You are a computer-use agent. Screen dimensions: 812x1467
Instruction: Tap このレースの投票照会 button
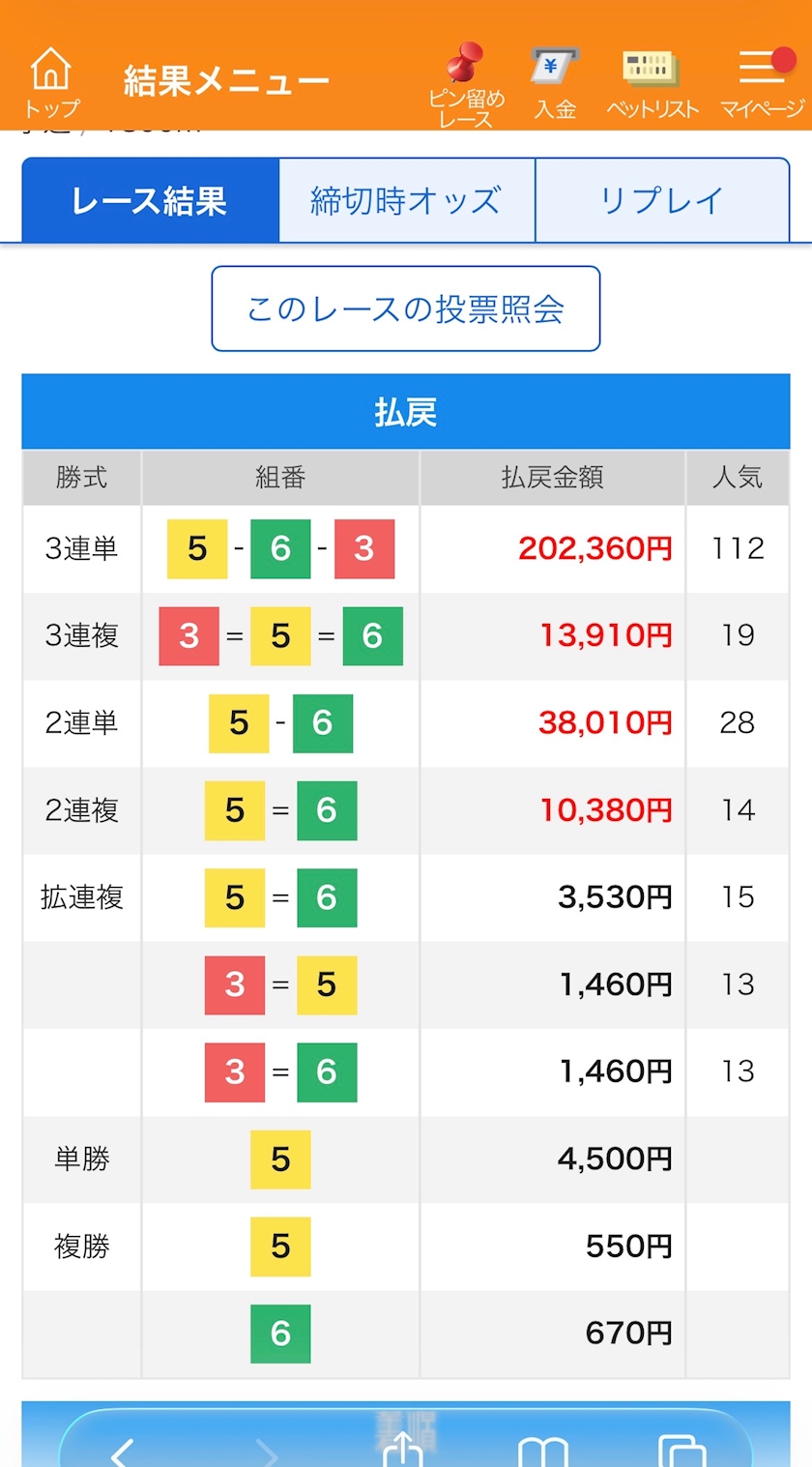(x=406, y=308)
